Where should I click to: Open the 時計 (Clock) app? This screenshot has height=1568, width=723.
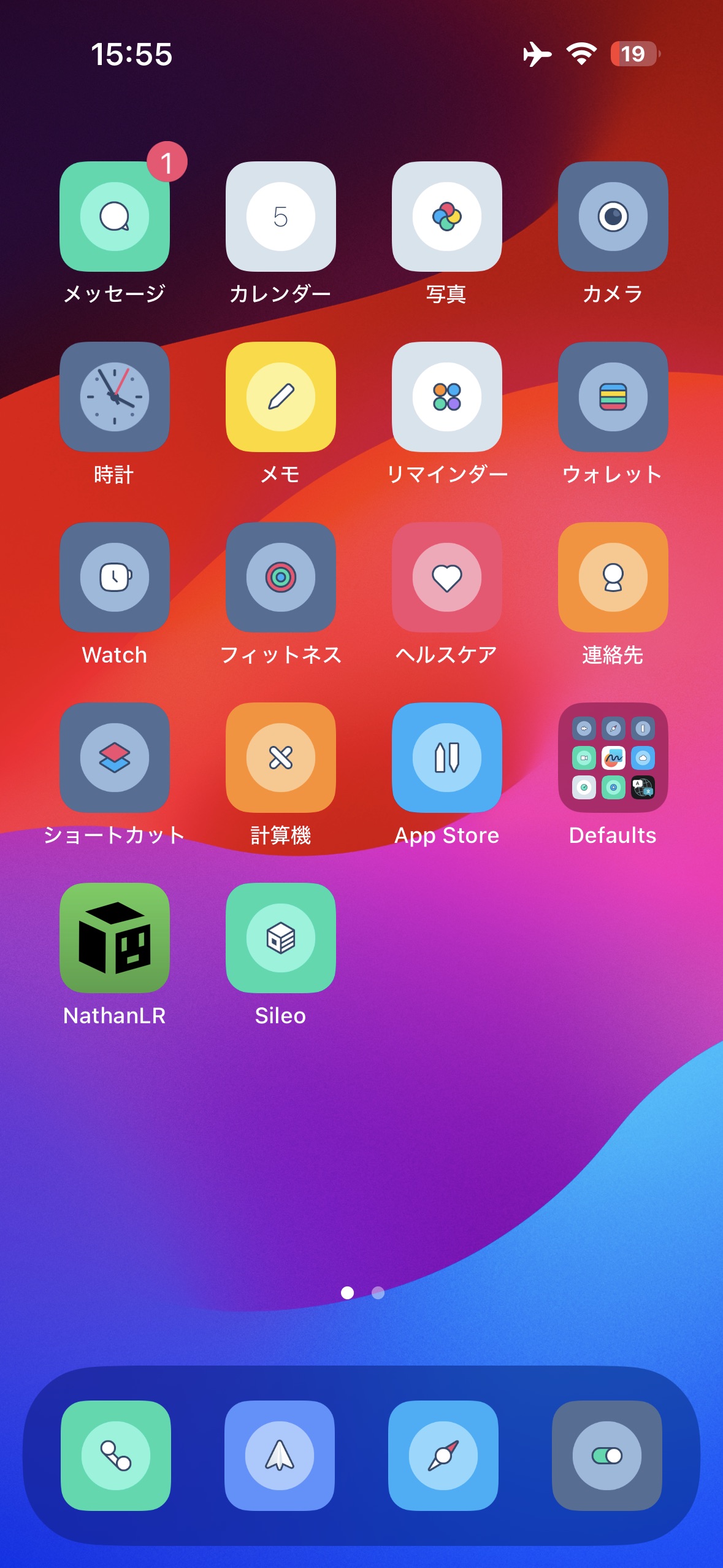point(115,397)
